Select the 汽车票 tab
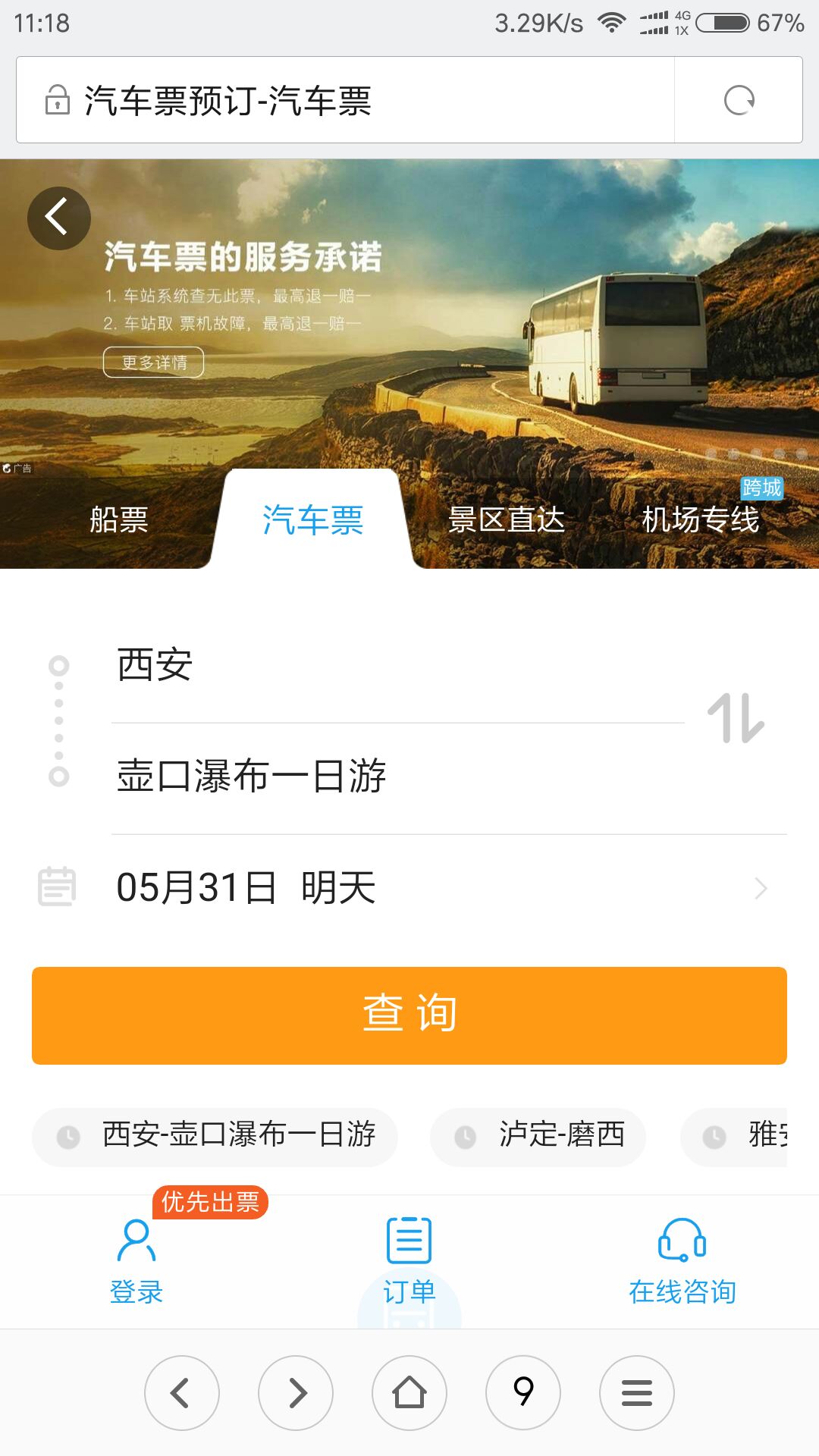The height and width of the screenshot is (1456, 819). click(312, 520)
